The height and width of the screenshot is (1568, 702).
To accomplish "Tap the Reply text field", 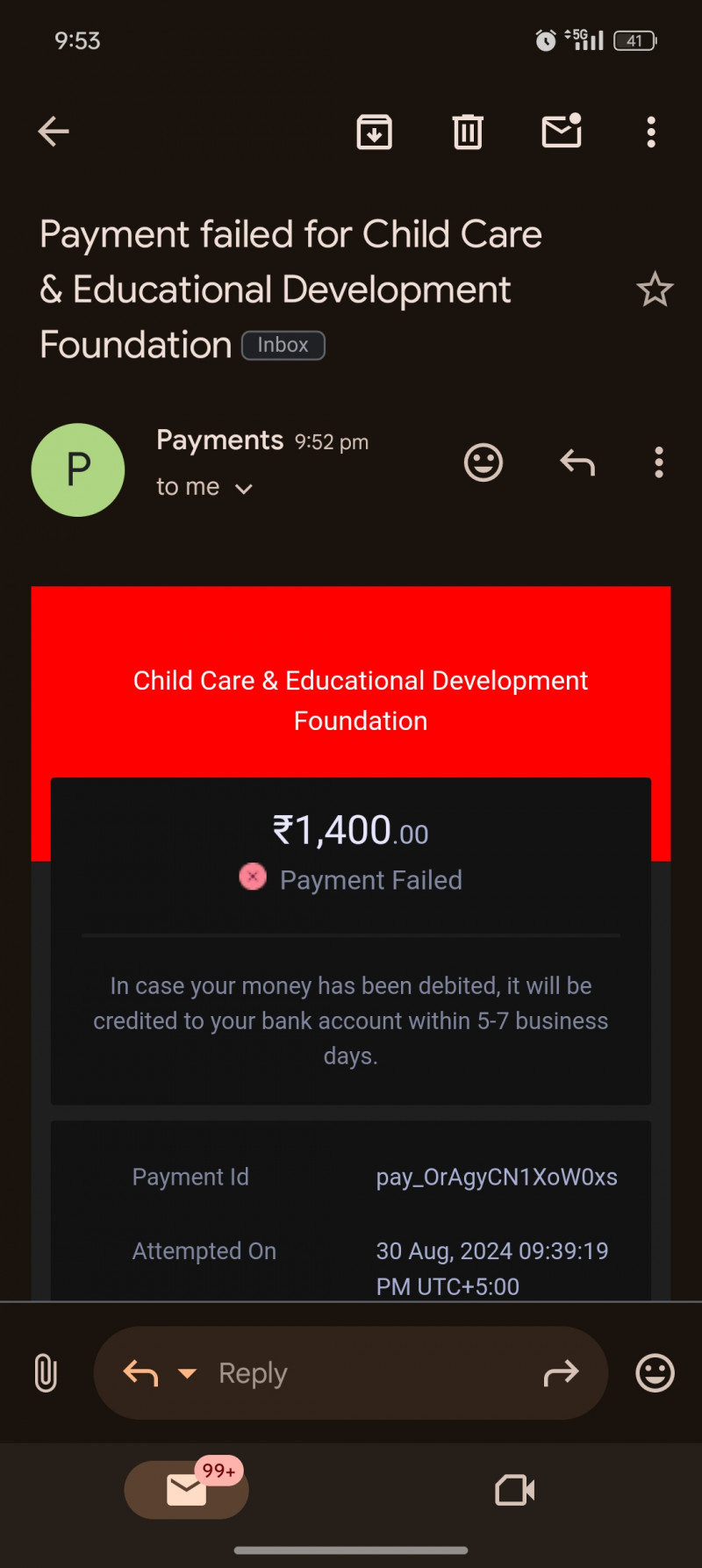I will [351, 1373].
